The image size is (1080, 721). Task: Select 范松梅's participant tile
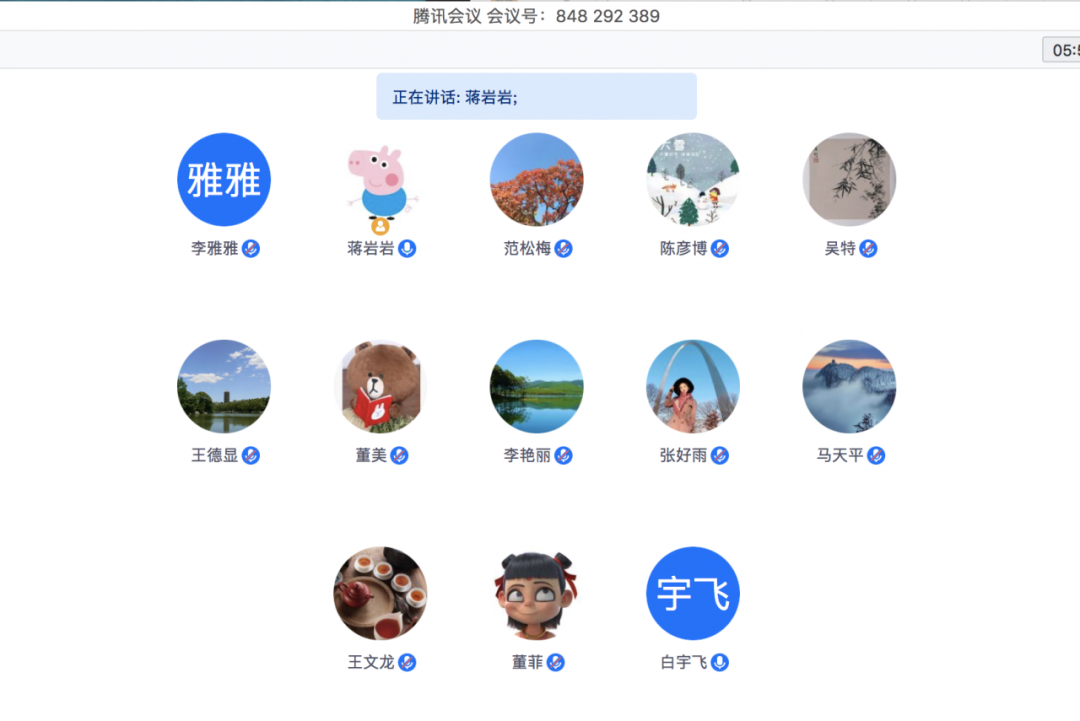coord(537,180)
